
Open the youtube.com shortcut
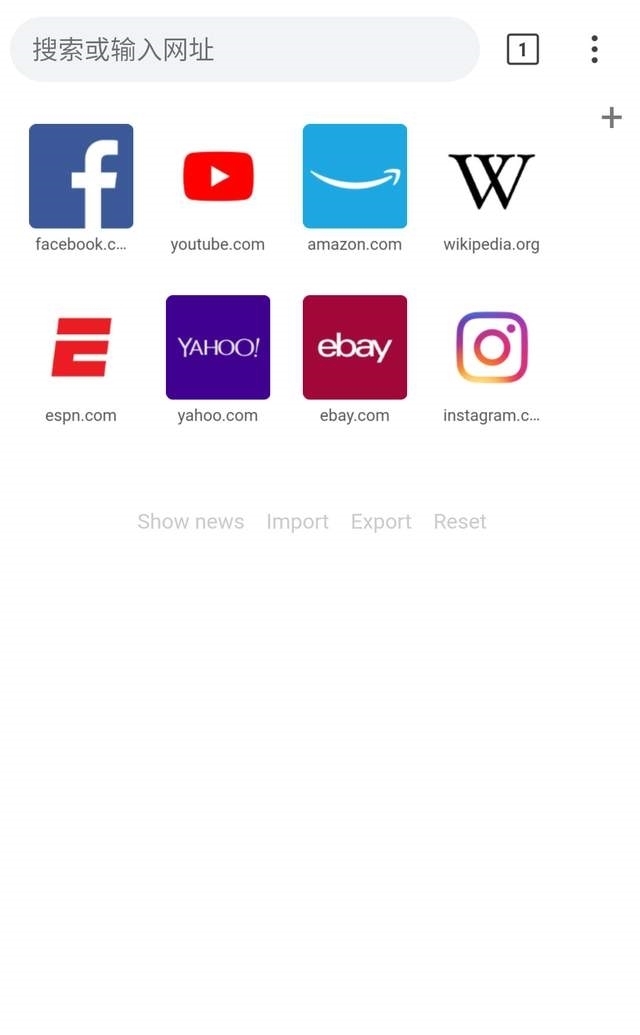[218, 177]
